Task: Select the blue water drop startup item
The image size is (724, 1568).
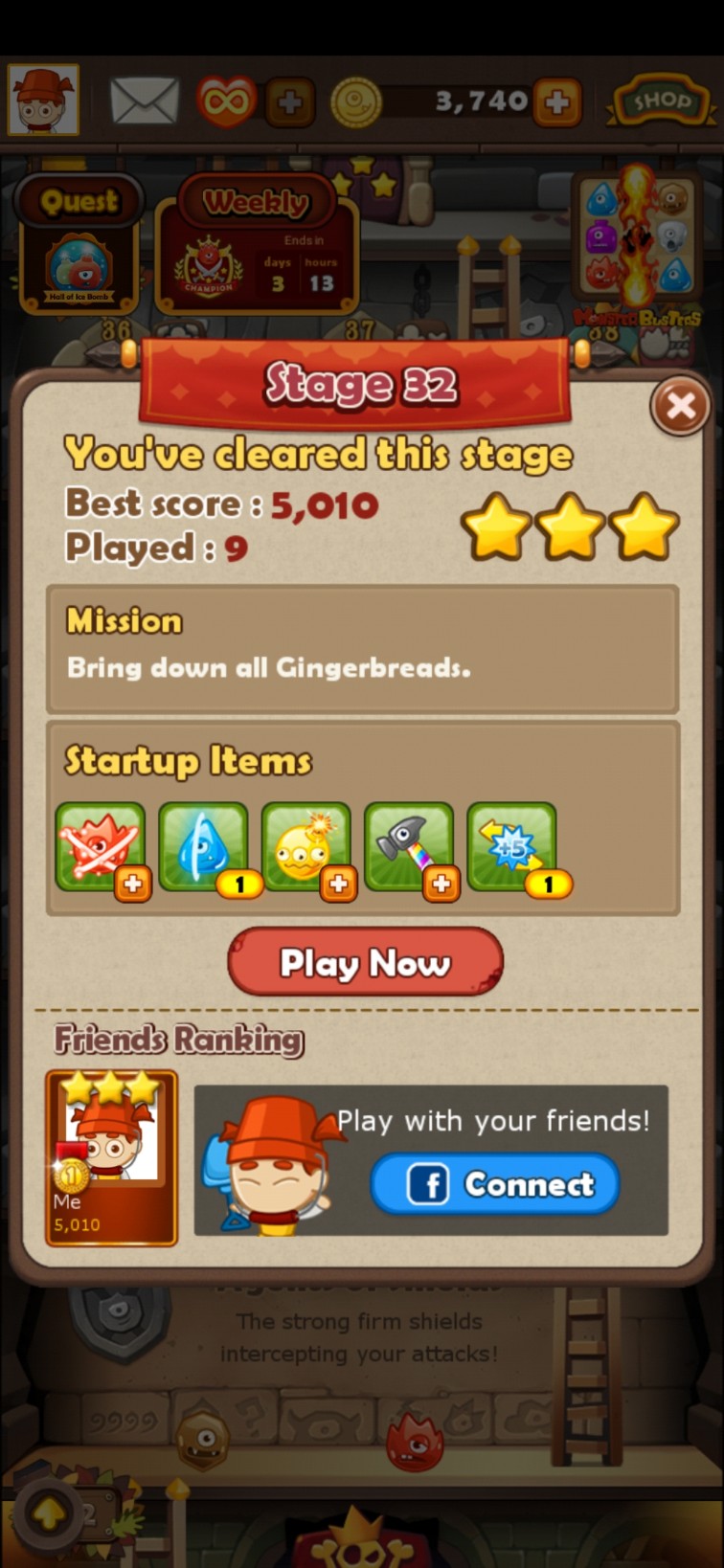Action: coord(204,848)
